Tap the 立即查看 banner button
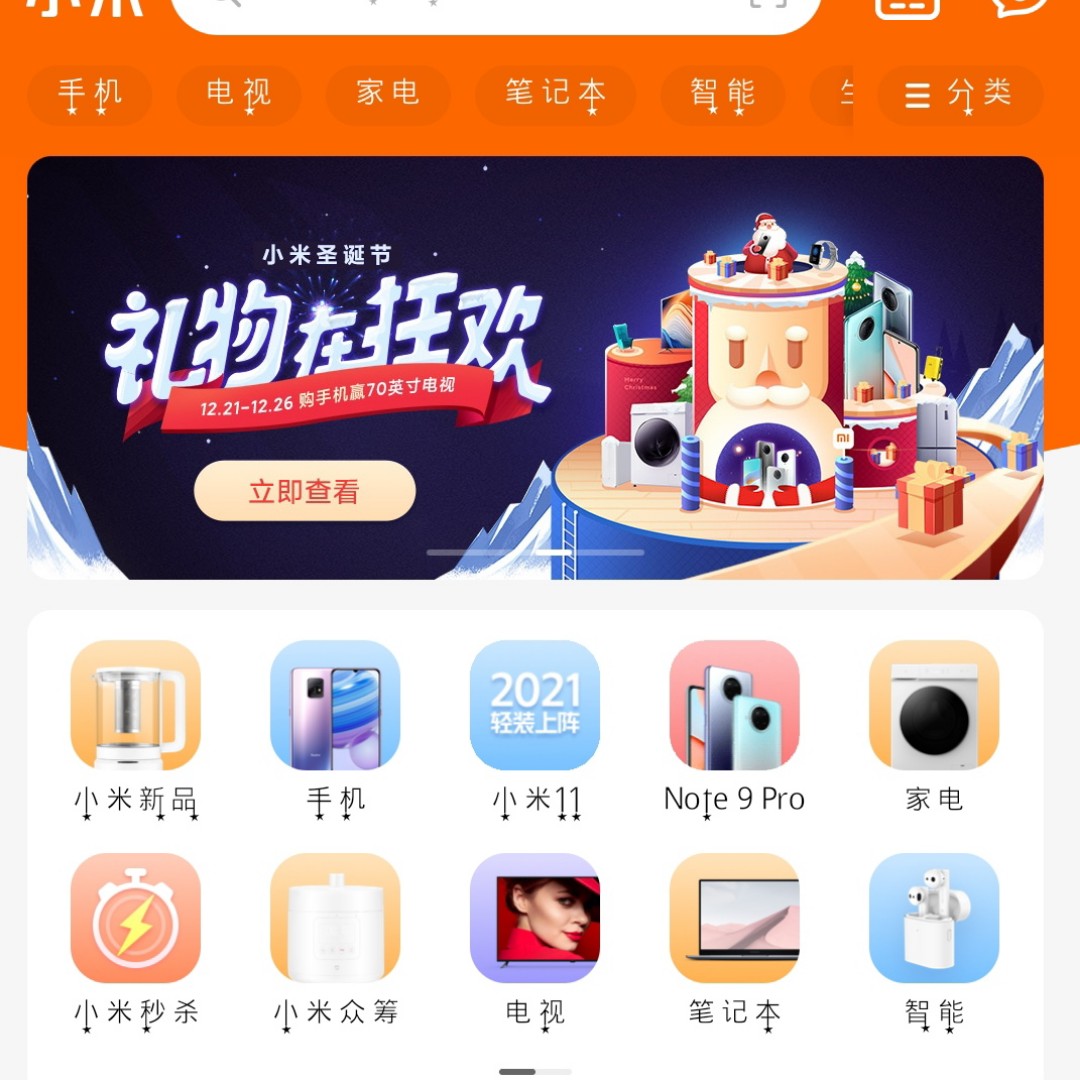The image size is (1080, 1080). pyautogui.click(x=304, y=491)
